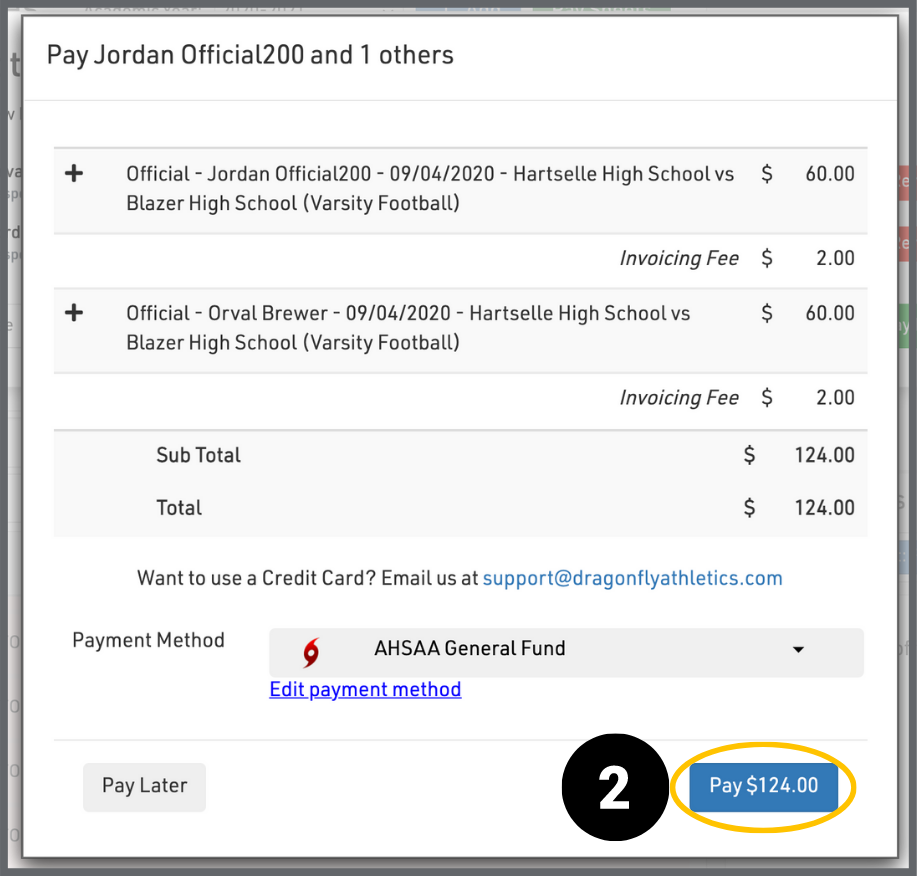
Task: Email support@dragonflyathletics.com link
Action: click(632, 578)
